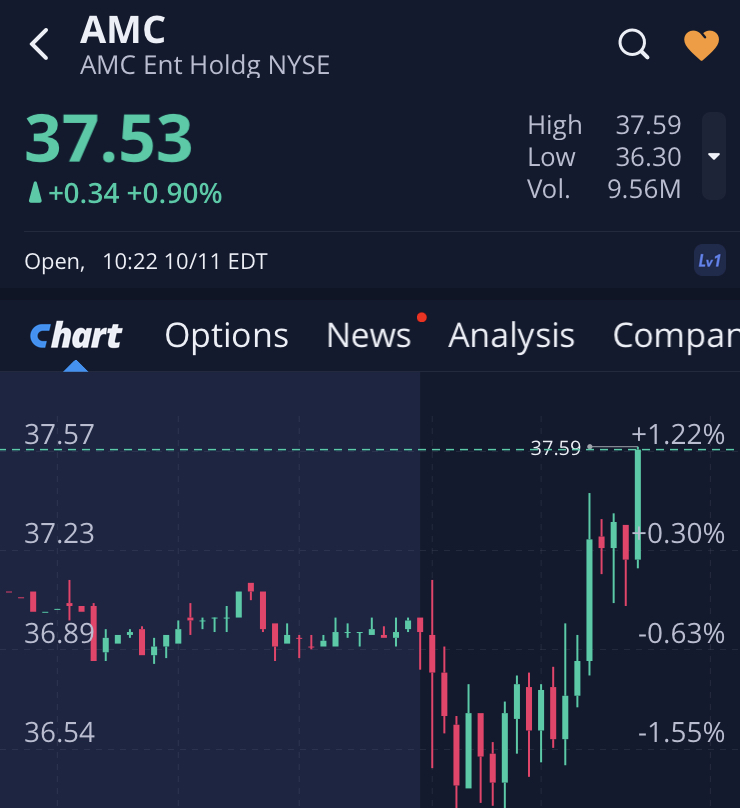Open the search magnifier icon

click(634, 45)
